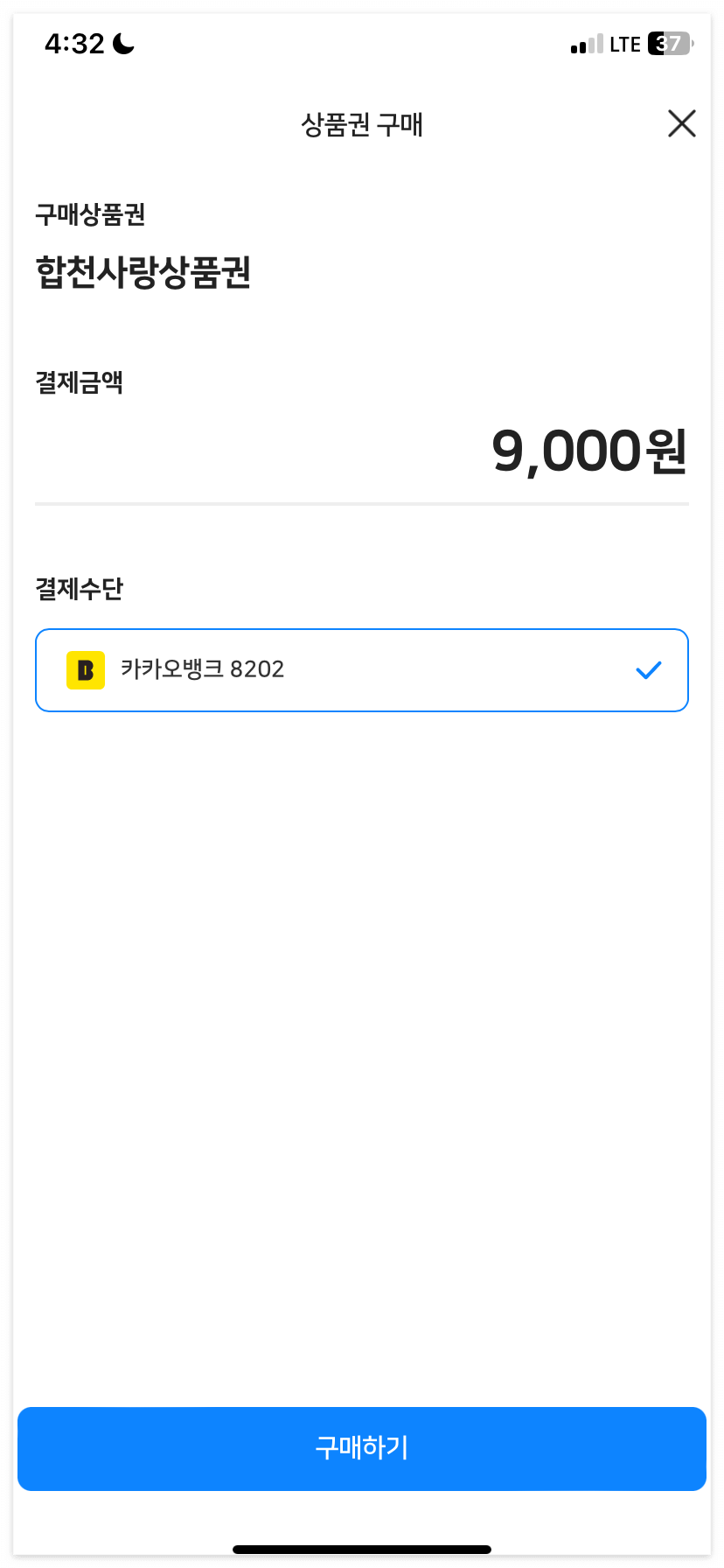Tap the clock showing 4:32
The height and width of the screenshot is (1568, 724).
[74, 43]
